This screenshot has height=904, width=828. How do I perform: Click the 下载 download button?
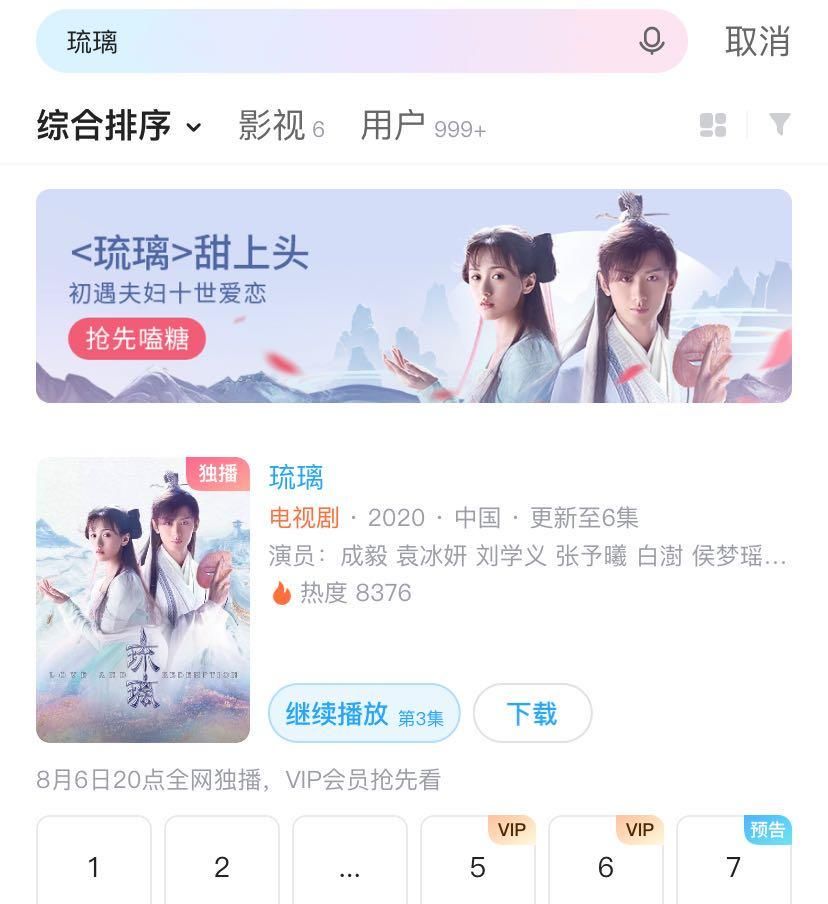click(x=532, y=713)
